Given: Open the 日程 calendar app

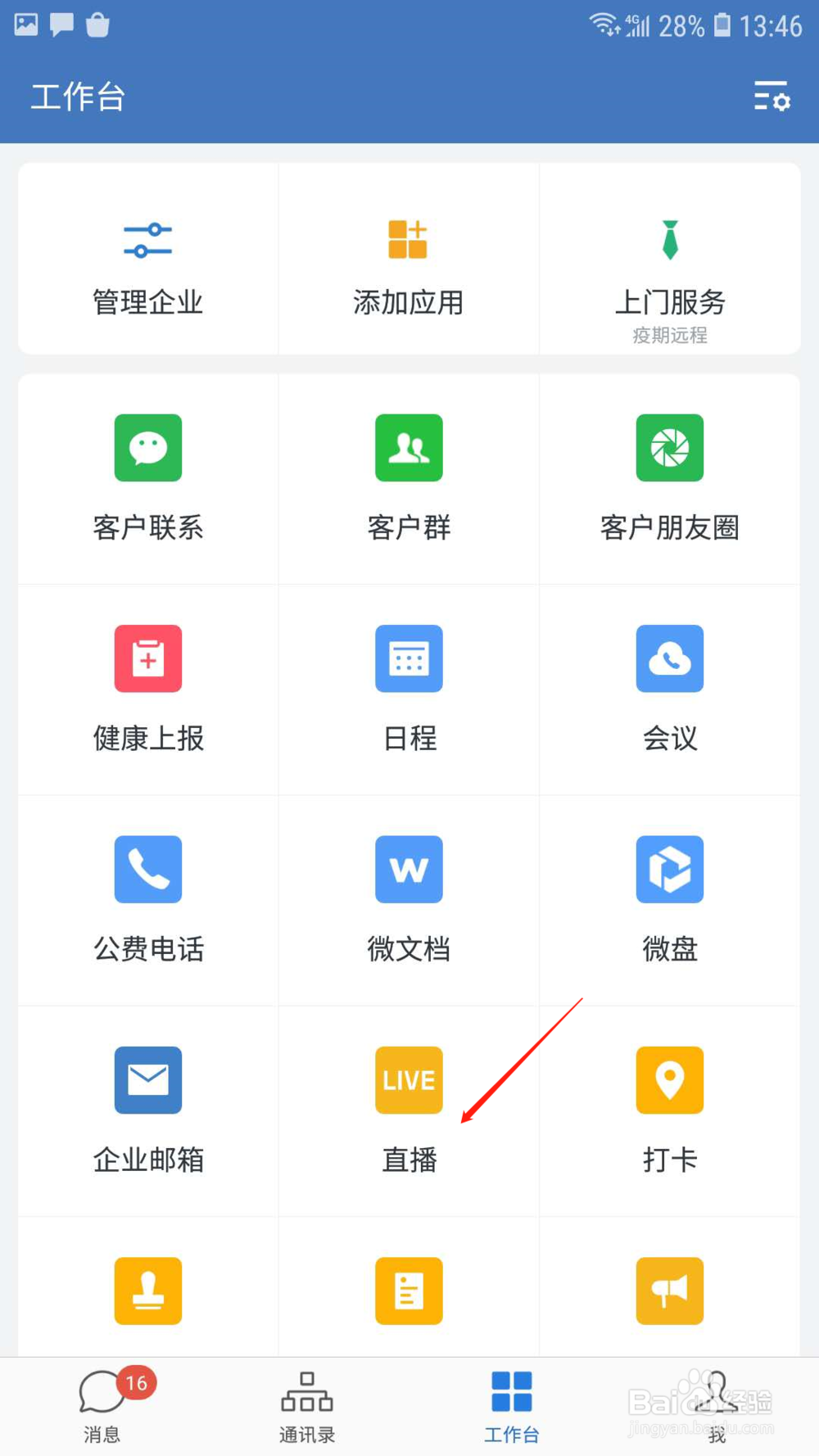Looking at the screenshot, I should [409, 690].
